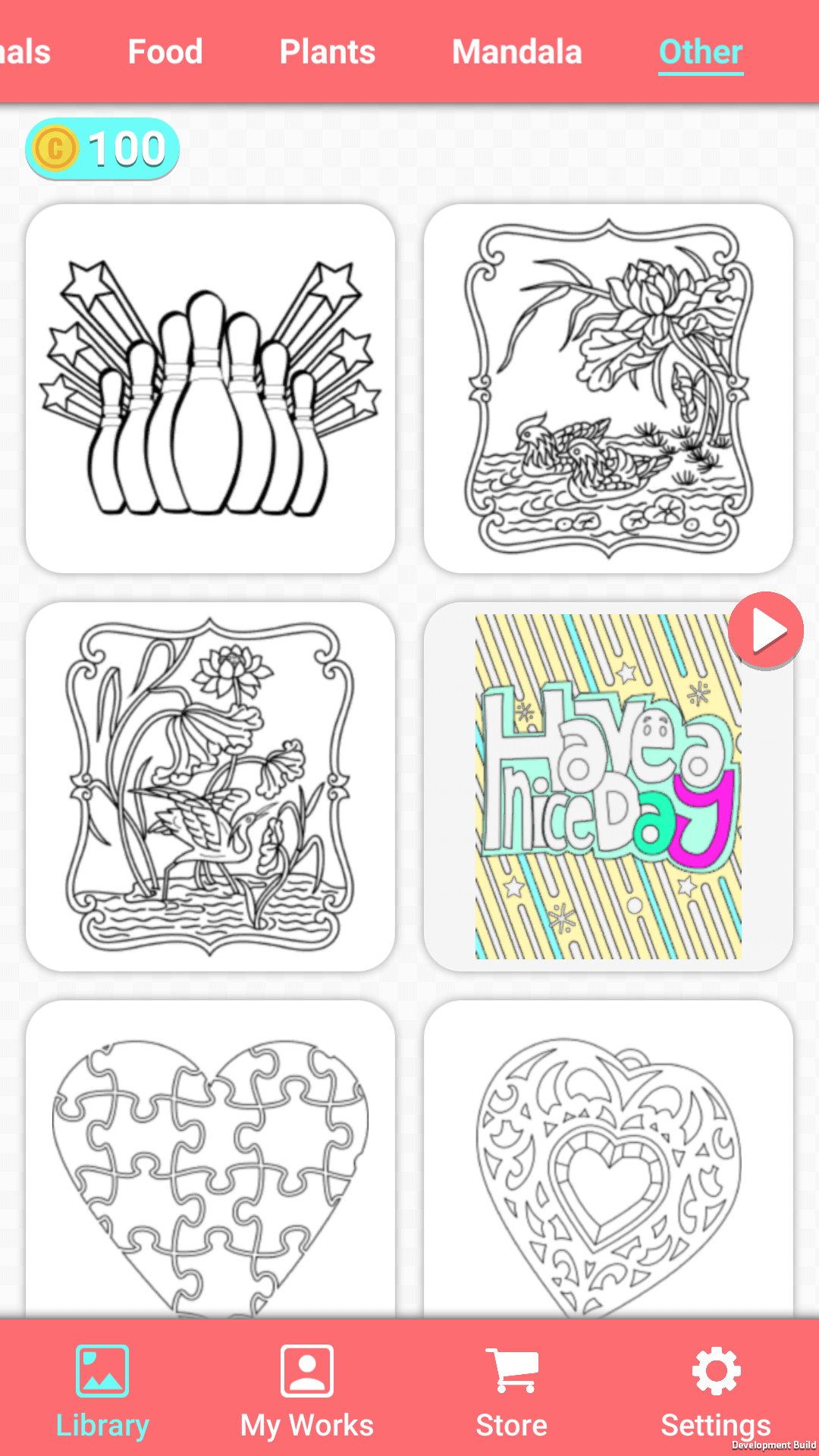The width and height of the screenshot is (819, 1456).
Task: Open the bowling pins coloring page
Action: [210, 388]
